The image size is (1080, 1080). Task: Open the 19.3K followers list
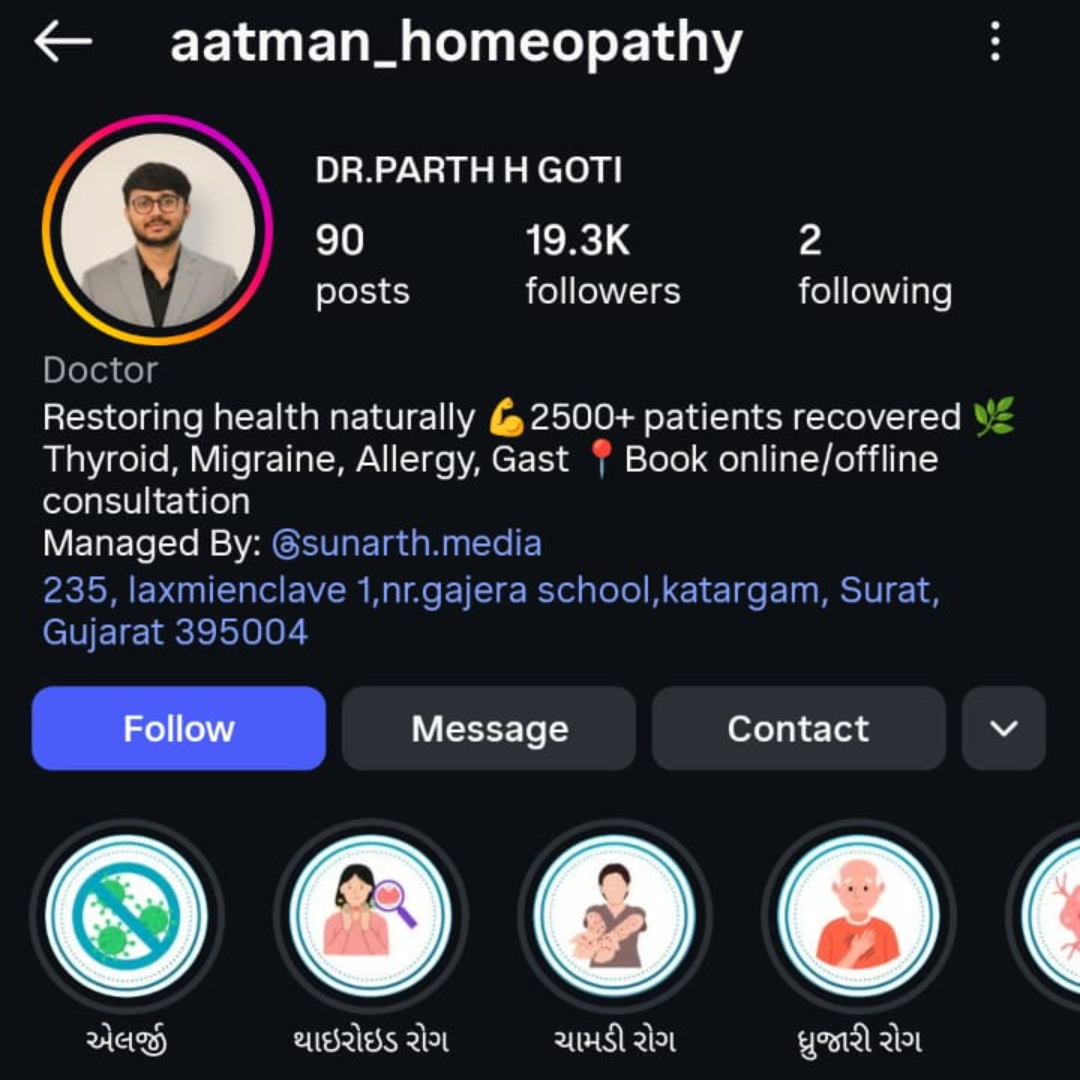click(x=602, y=264)
